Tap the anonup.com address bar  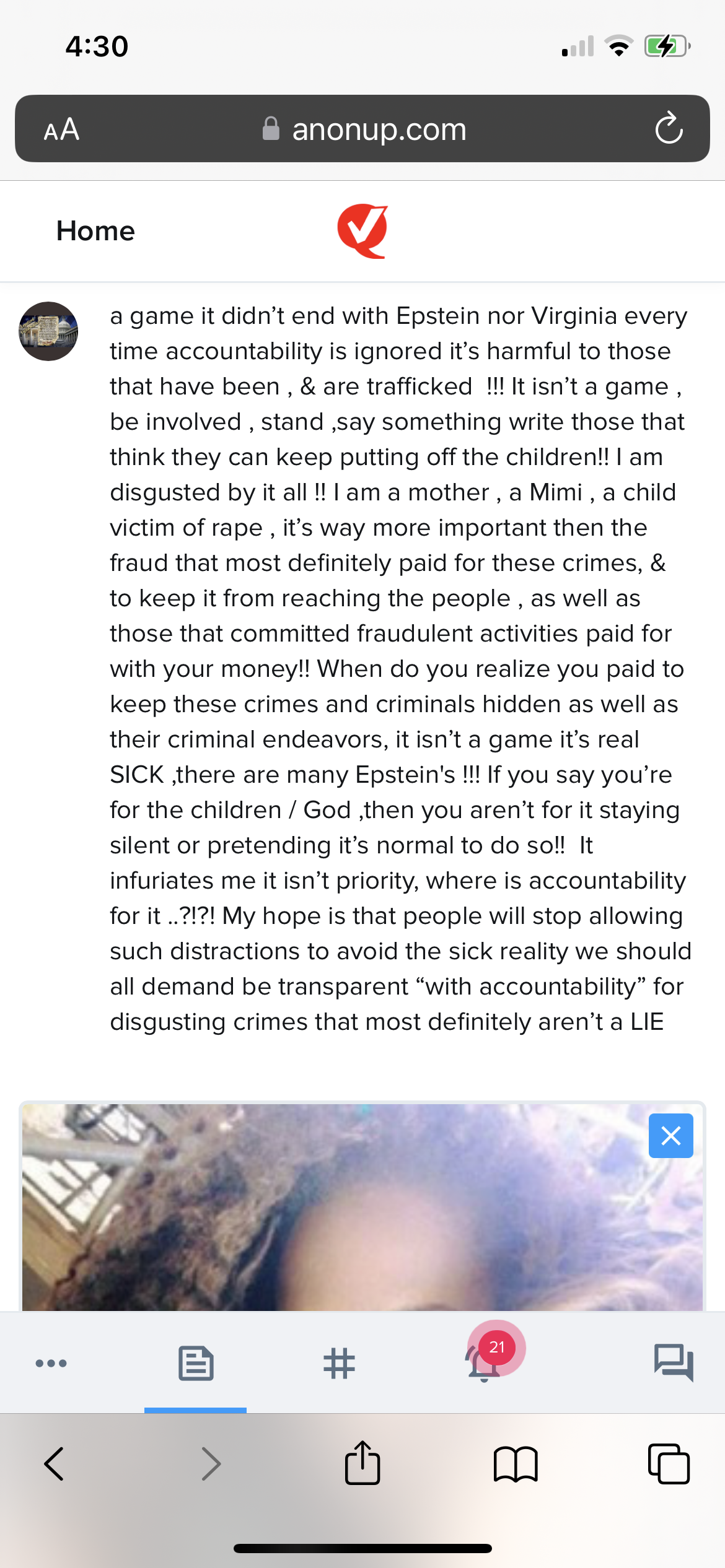378,129
